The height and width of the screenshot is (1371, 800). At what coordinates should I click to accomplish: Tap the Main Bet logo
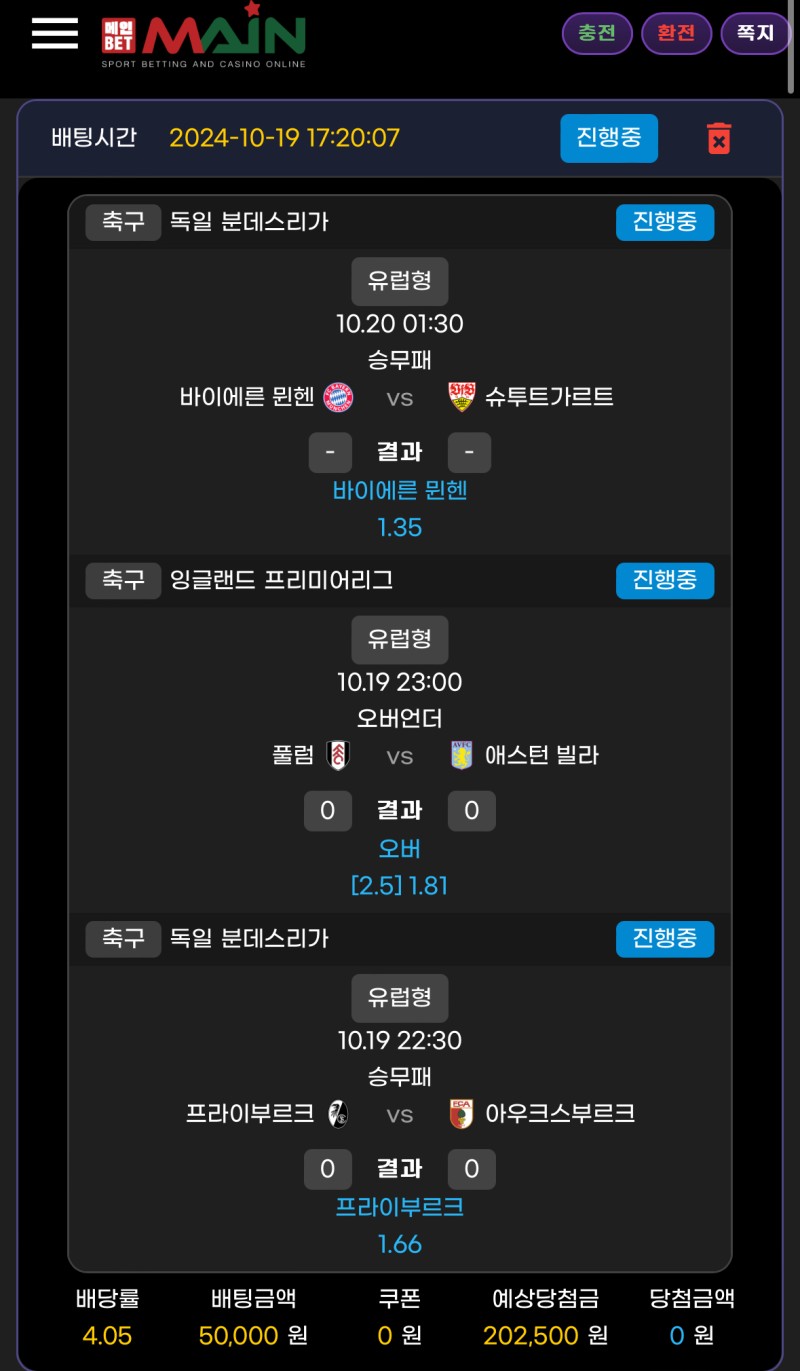point(204,37)
